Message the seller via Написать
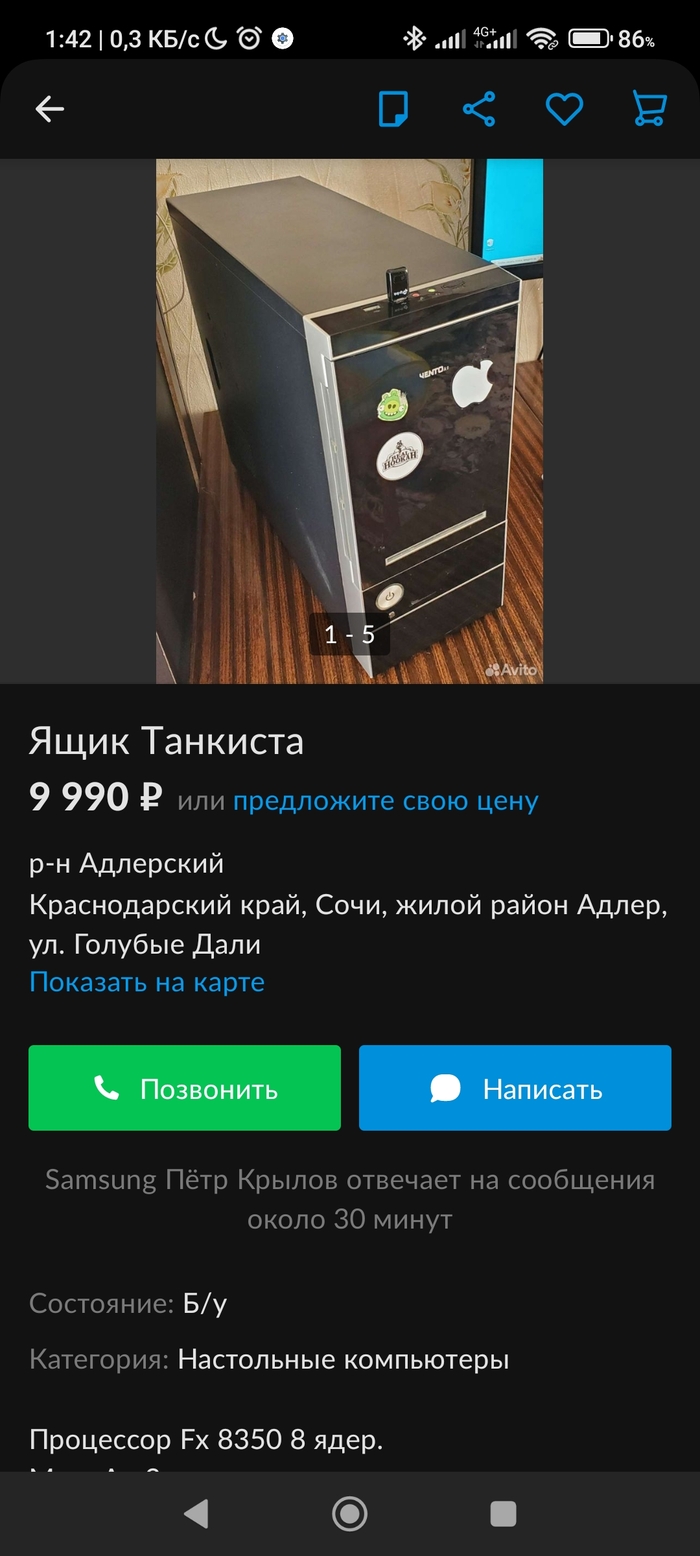 click(x=515, y=1088)
